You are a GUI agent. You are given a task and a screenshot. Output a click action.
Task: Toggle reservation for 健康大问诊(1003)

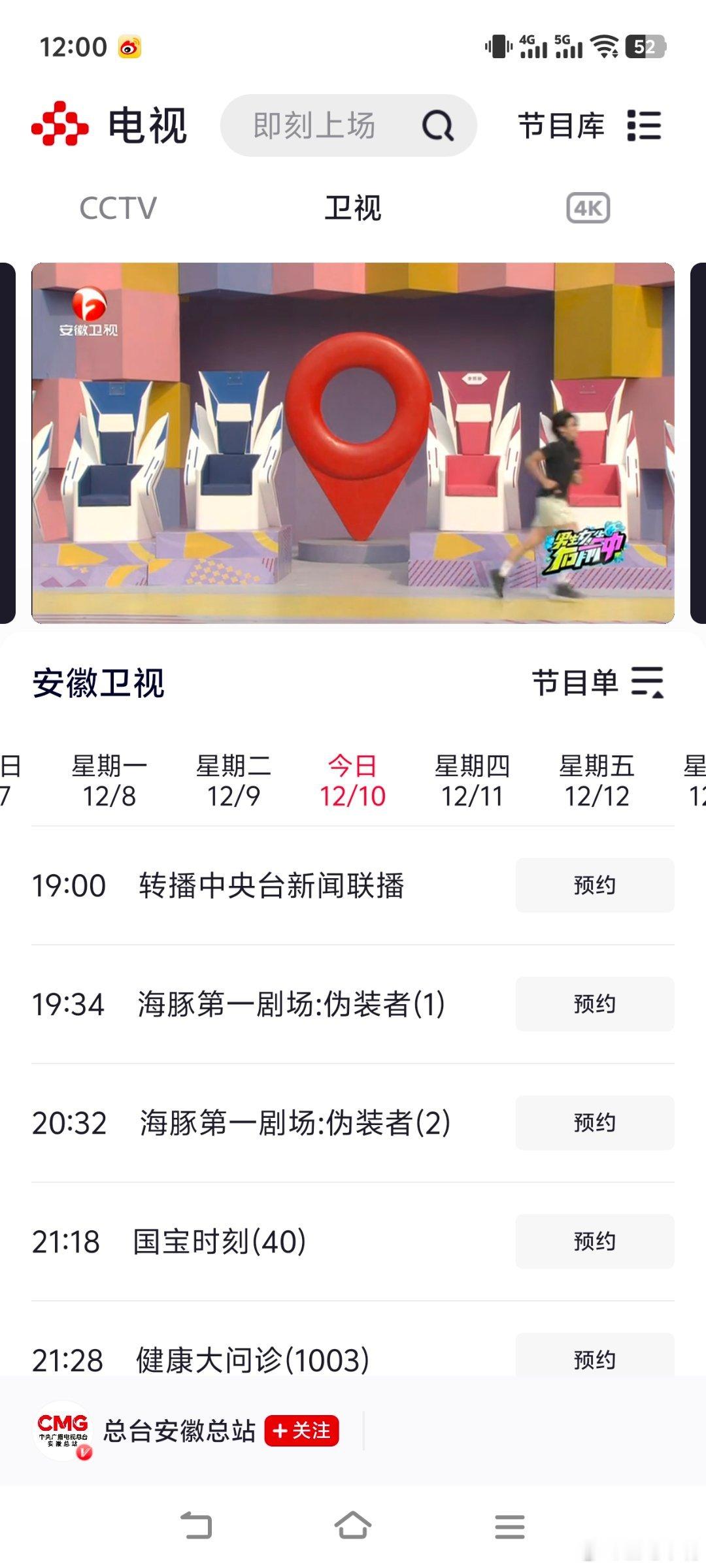tap(595, 1361)
